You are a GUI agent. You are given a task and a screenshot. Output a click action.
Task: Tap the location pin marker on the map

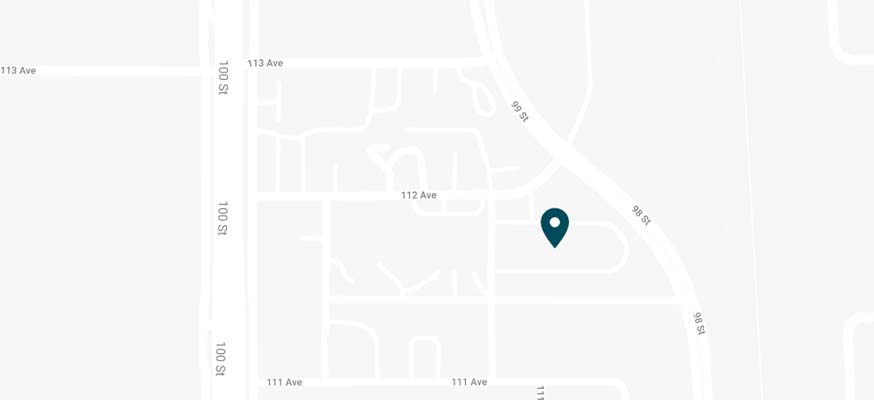click(554, 224)
